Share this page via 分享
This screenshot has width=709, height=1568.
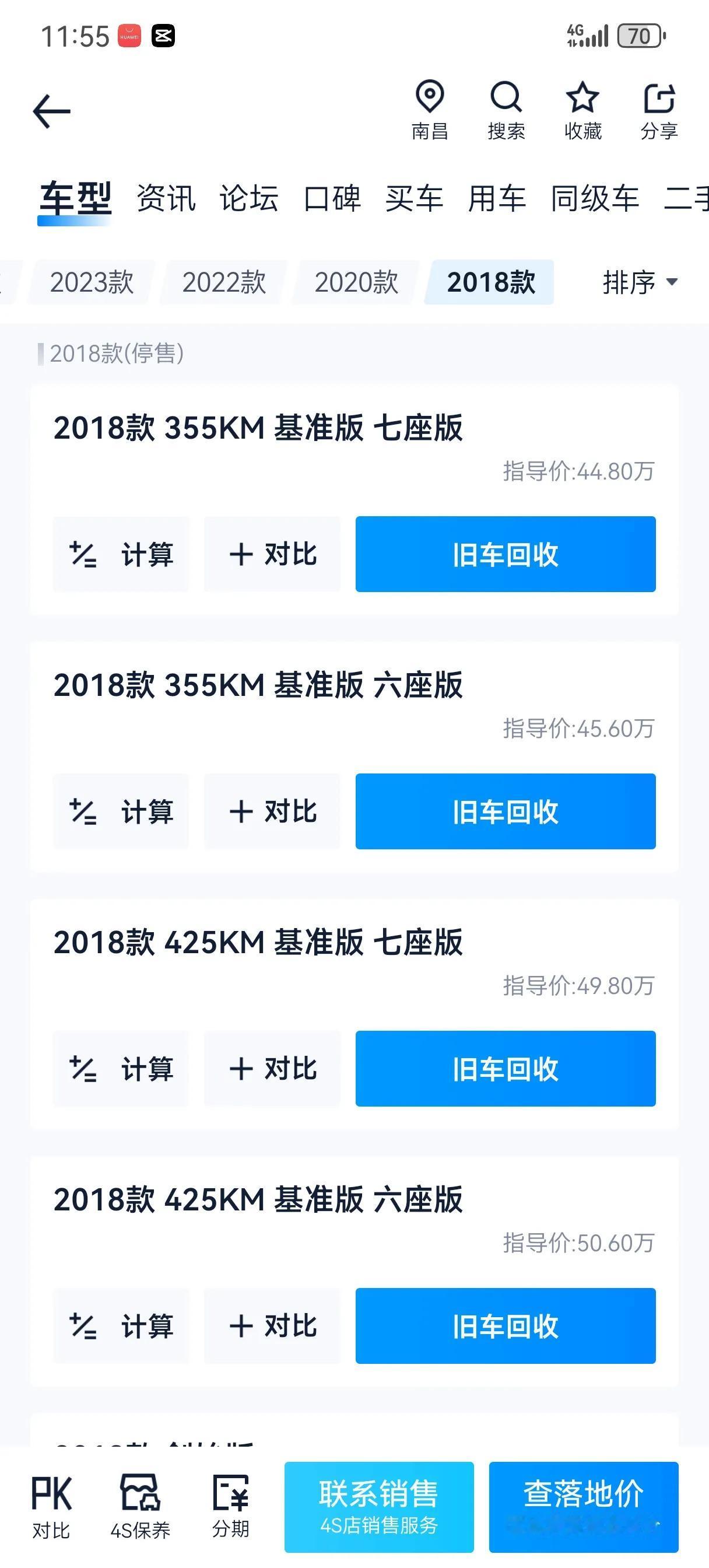(x=659, y=111)
